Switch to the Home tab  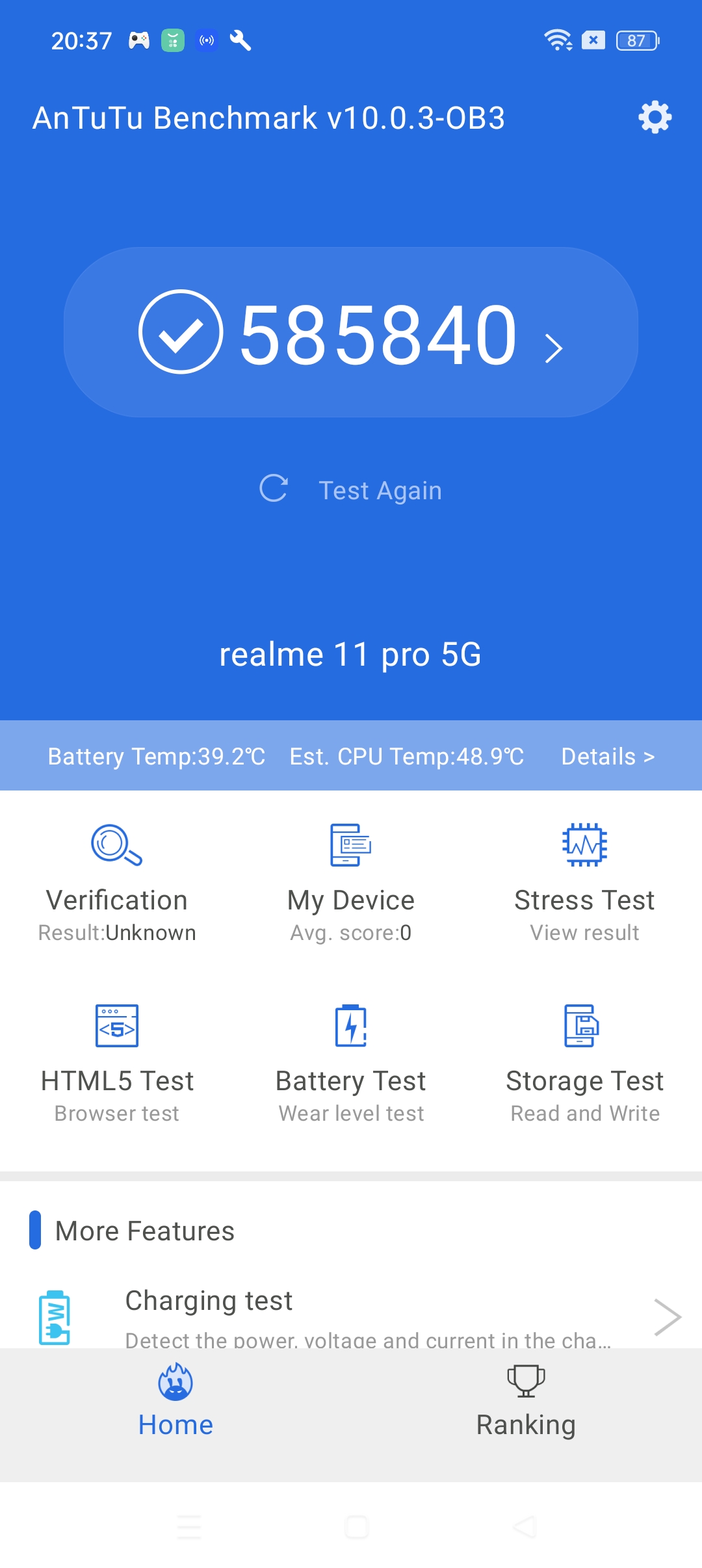pos(175,1404)
